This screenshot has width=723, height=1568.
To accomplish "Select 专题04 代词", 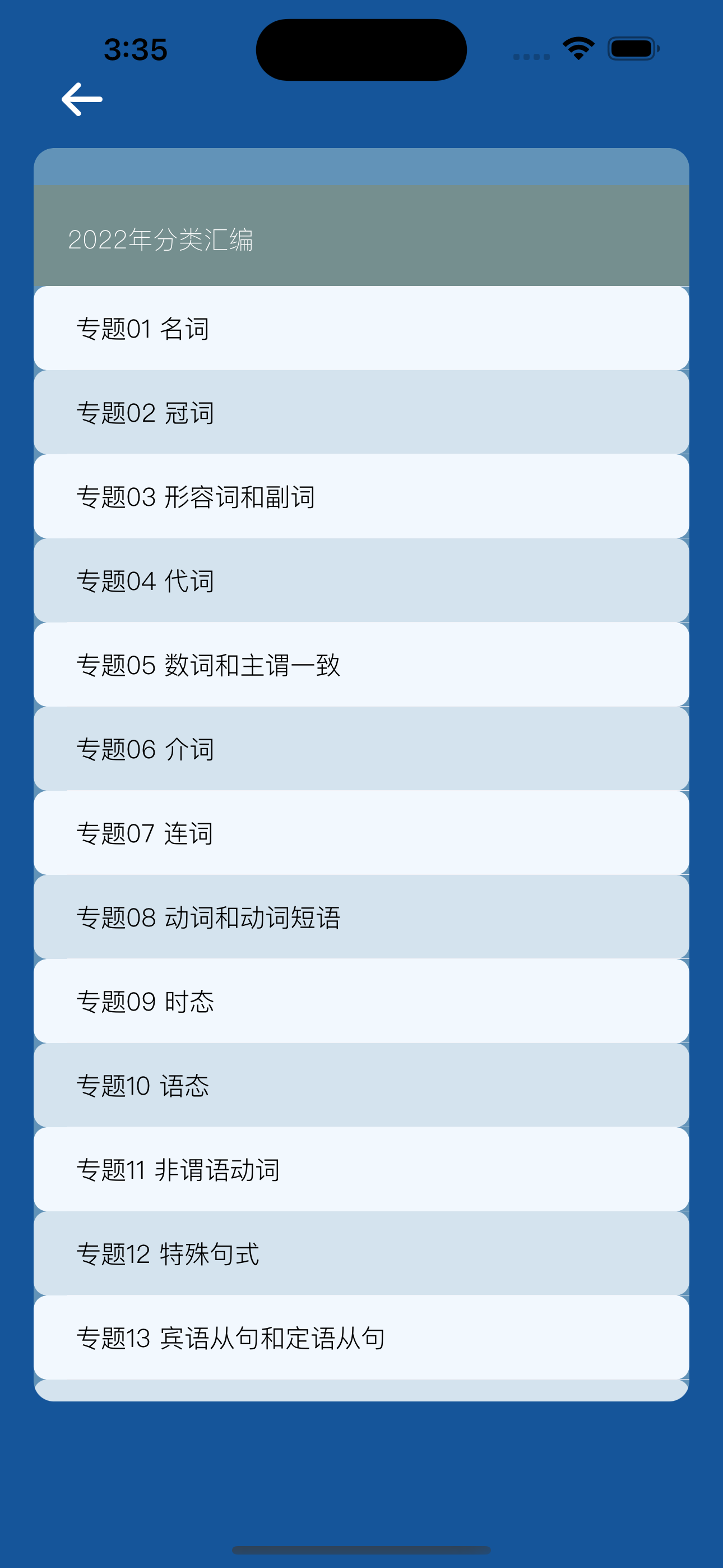I will (361, 580).
